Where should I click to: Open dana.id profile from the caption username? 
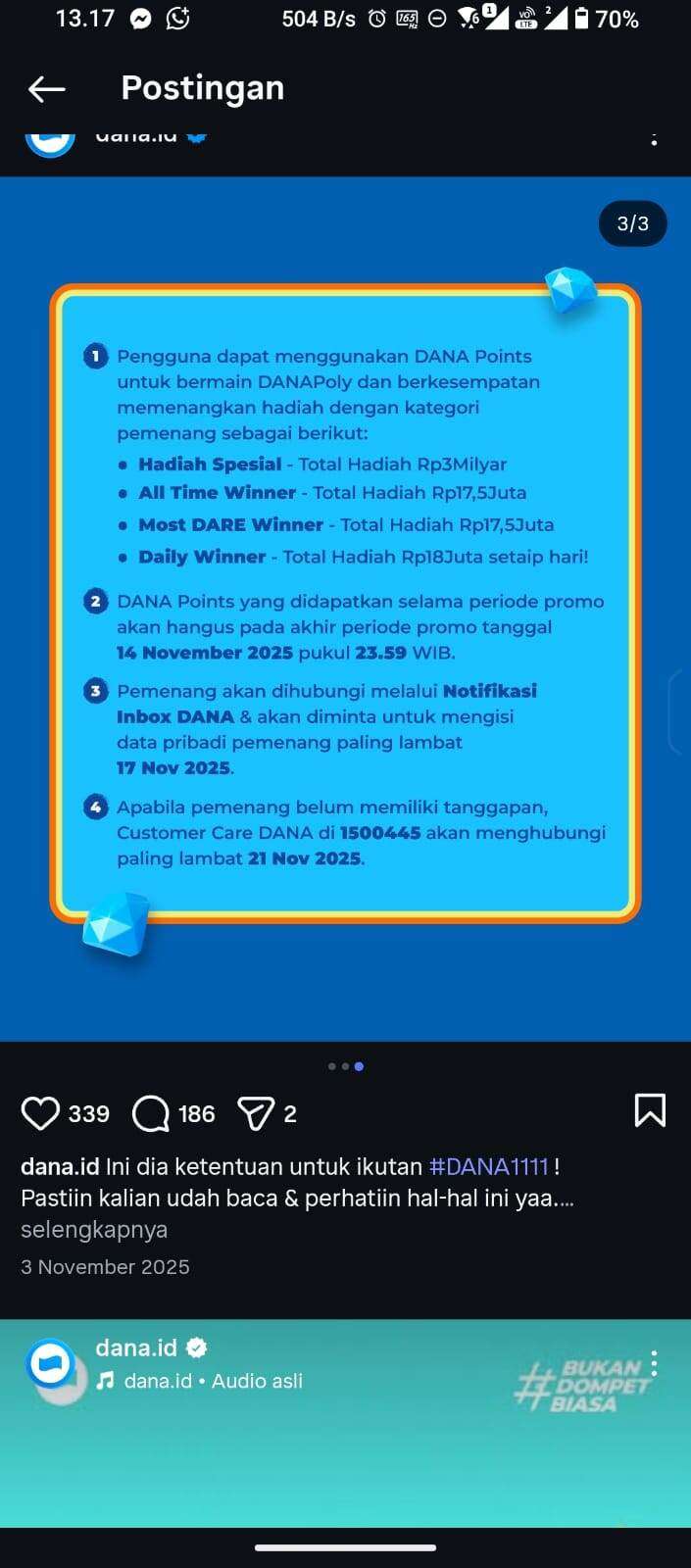click(x=60, y=1167)
